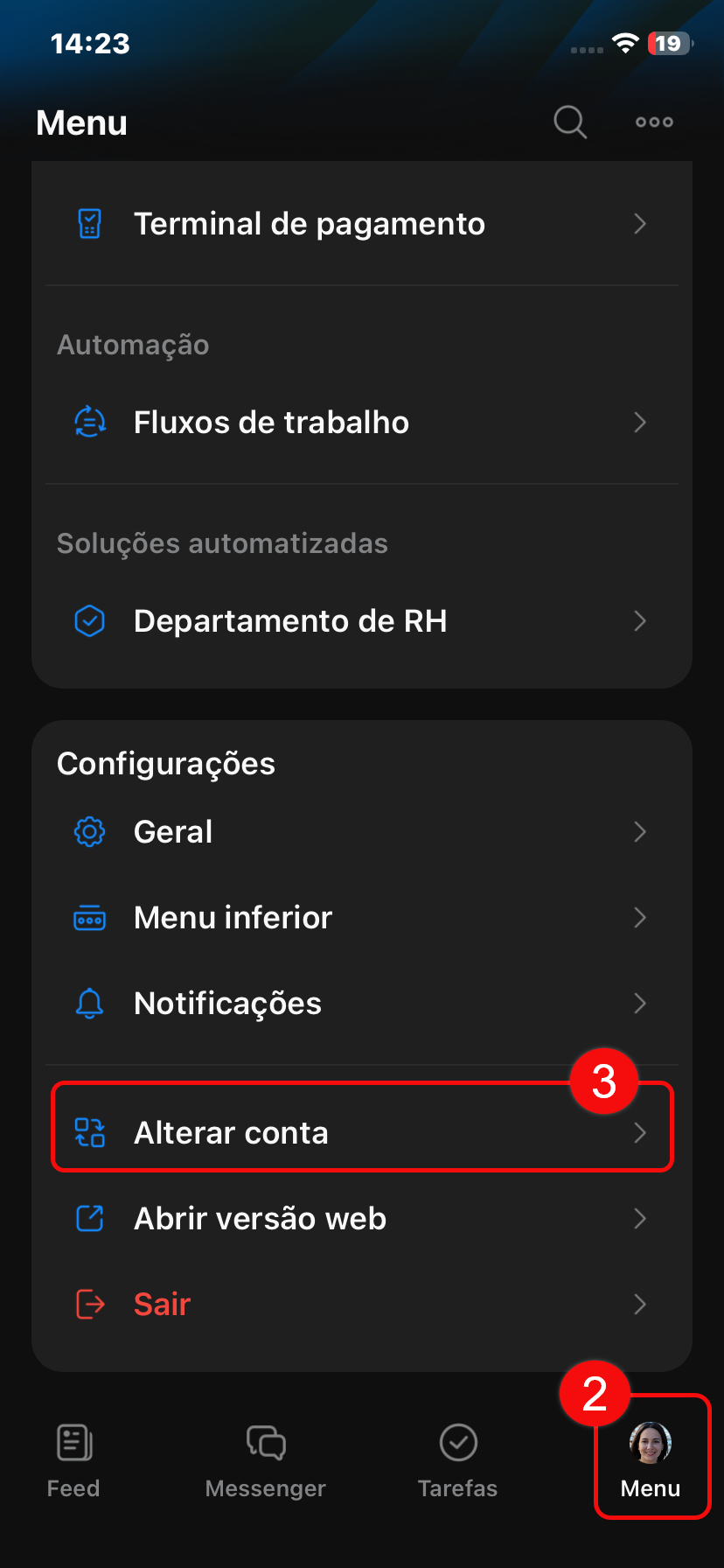Open Menu inferior settings
Screen dimensions: 724x1568
[x=361, y=918]
